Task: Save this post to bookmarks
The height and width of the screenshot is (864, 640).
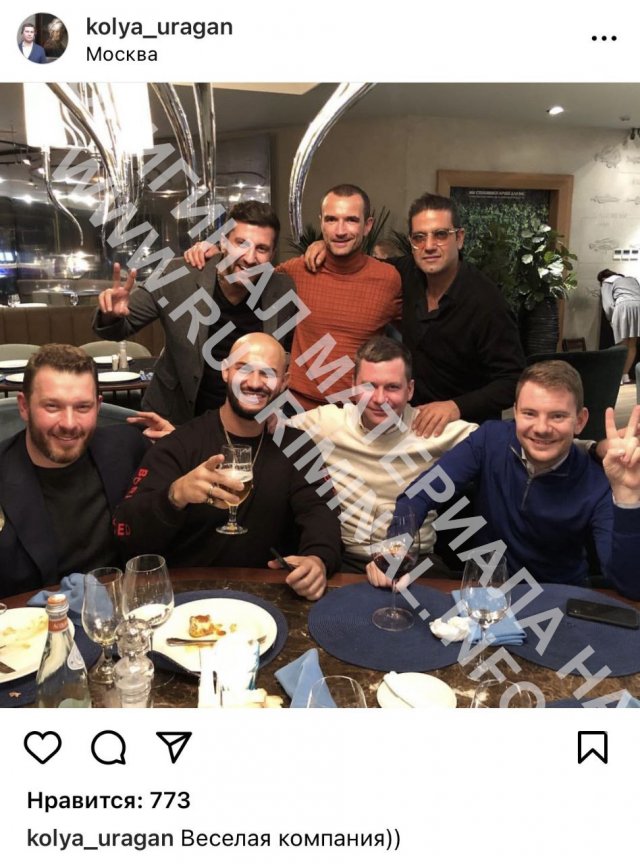Action: click(592, 746)
